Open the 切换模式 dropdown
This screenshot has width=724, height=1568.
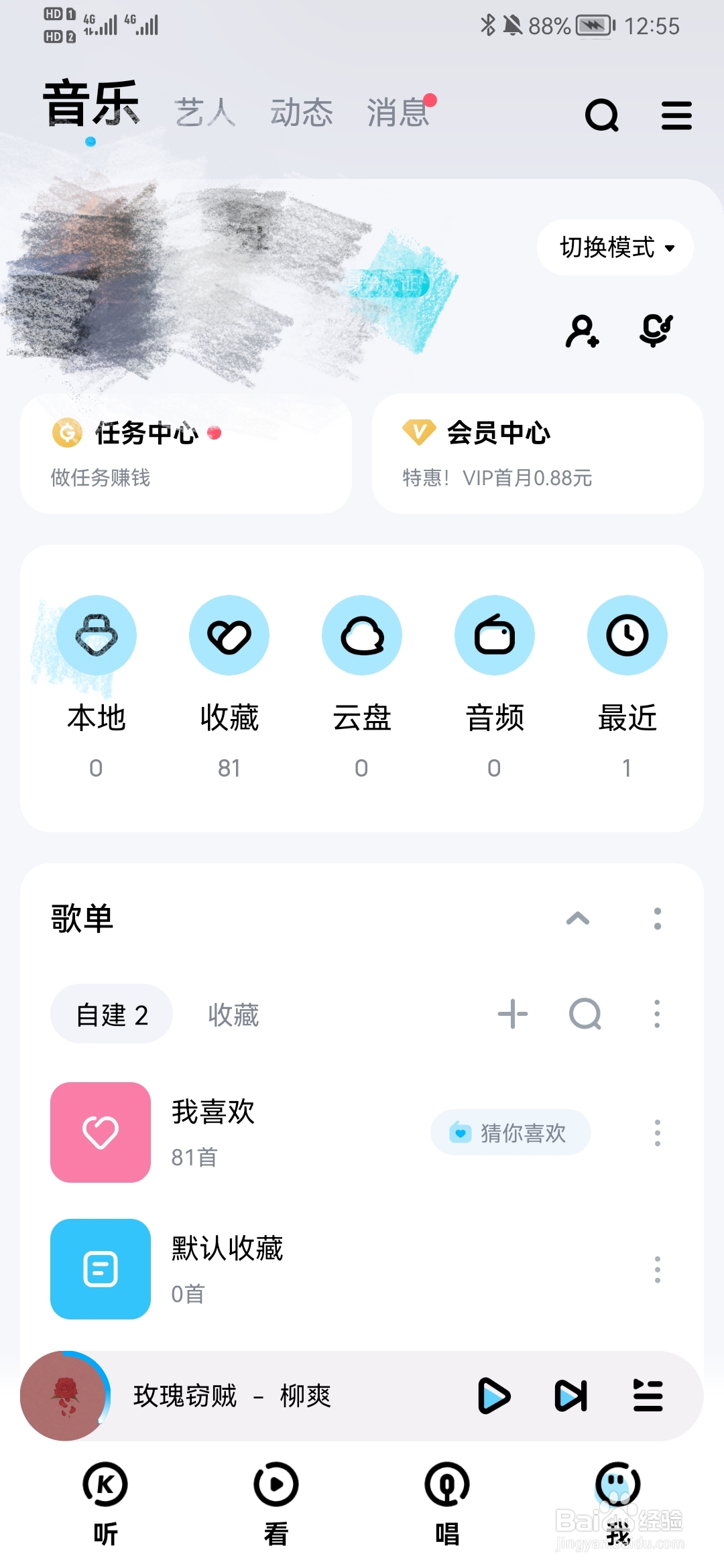coord(614,247)
